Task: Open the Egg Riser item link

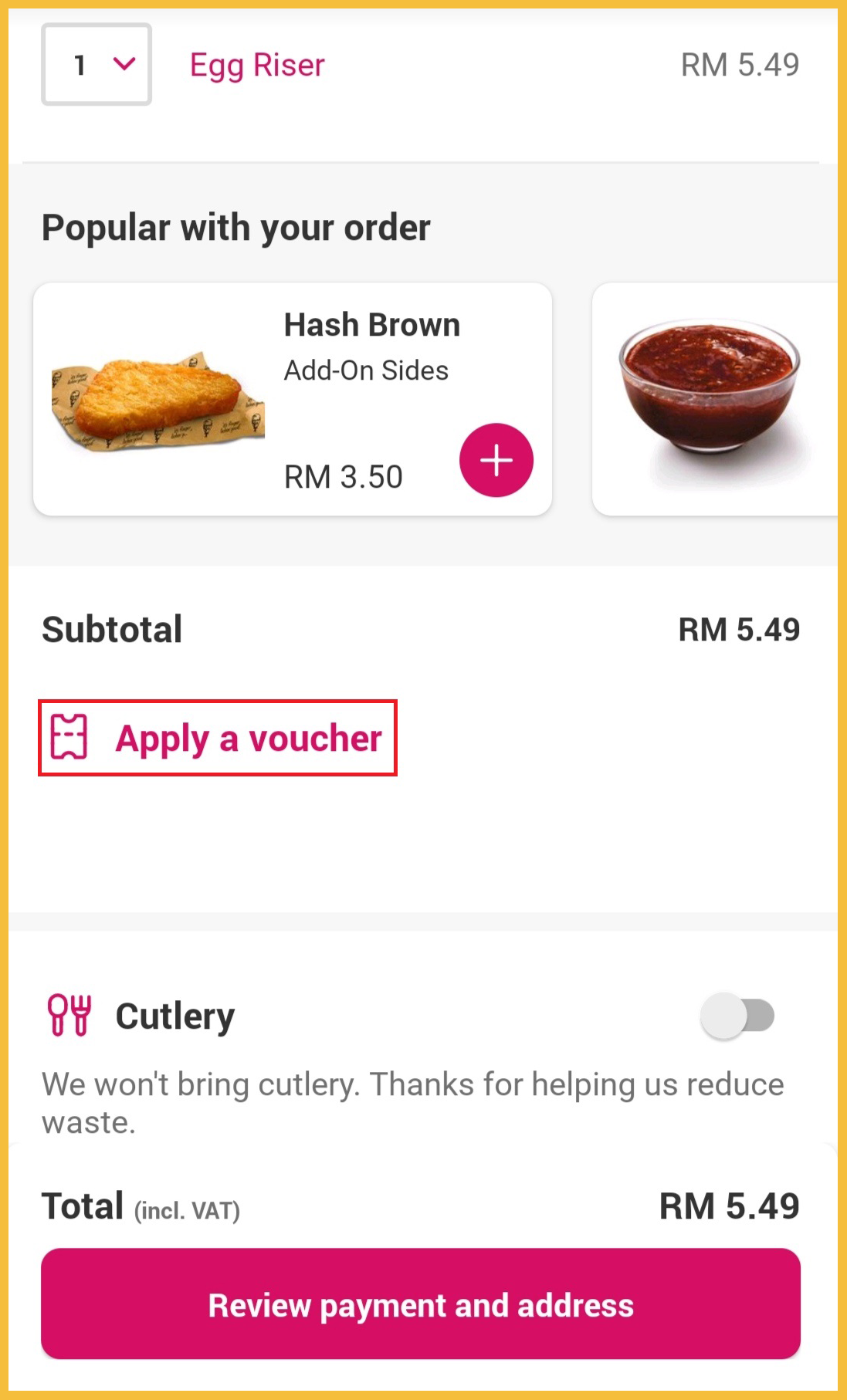Action: coord(257,66)
